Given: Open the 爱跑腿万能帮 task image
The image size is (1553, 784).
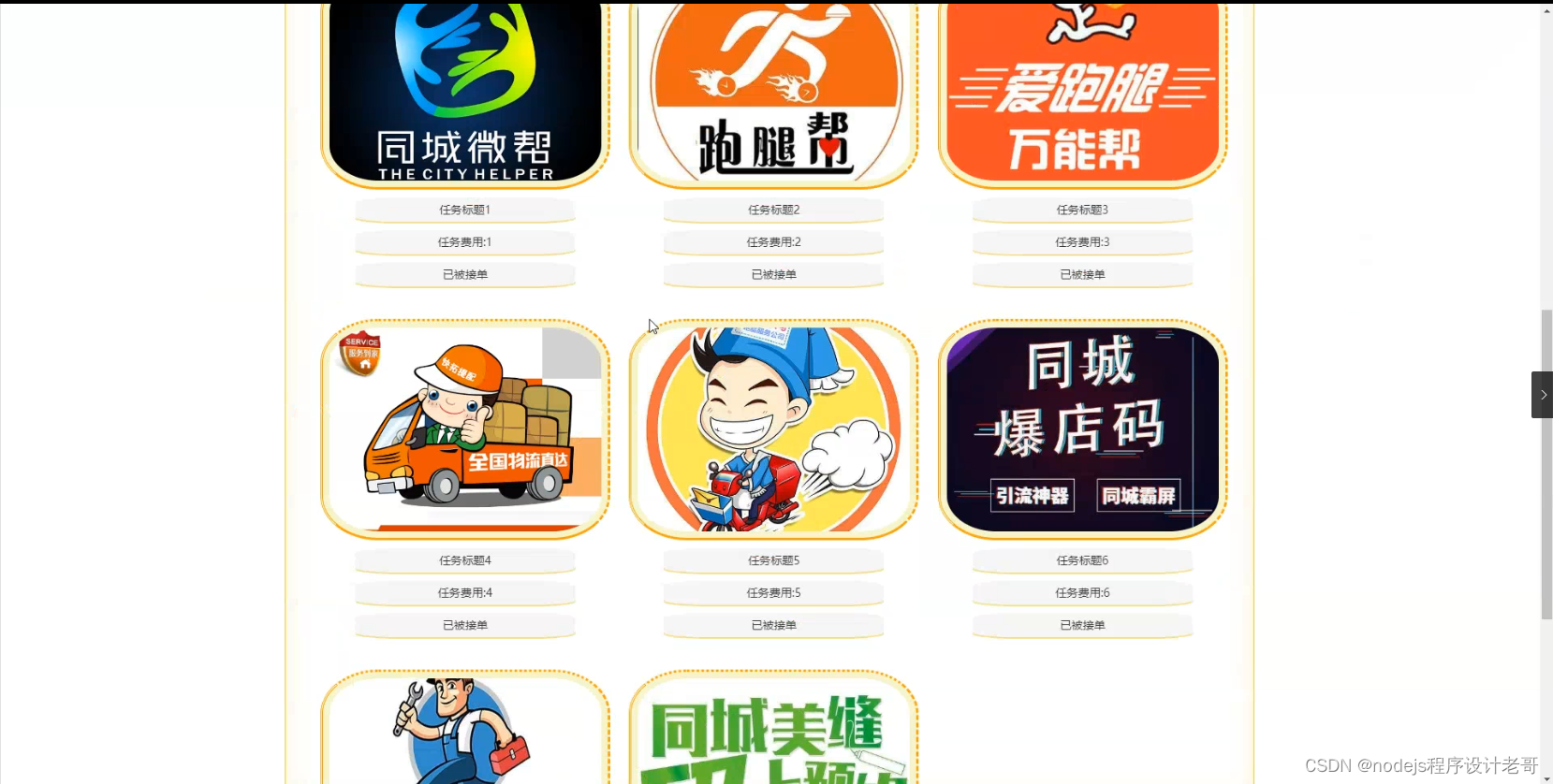Looking at the screenshot, I should (1082, 93).
